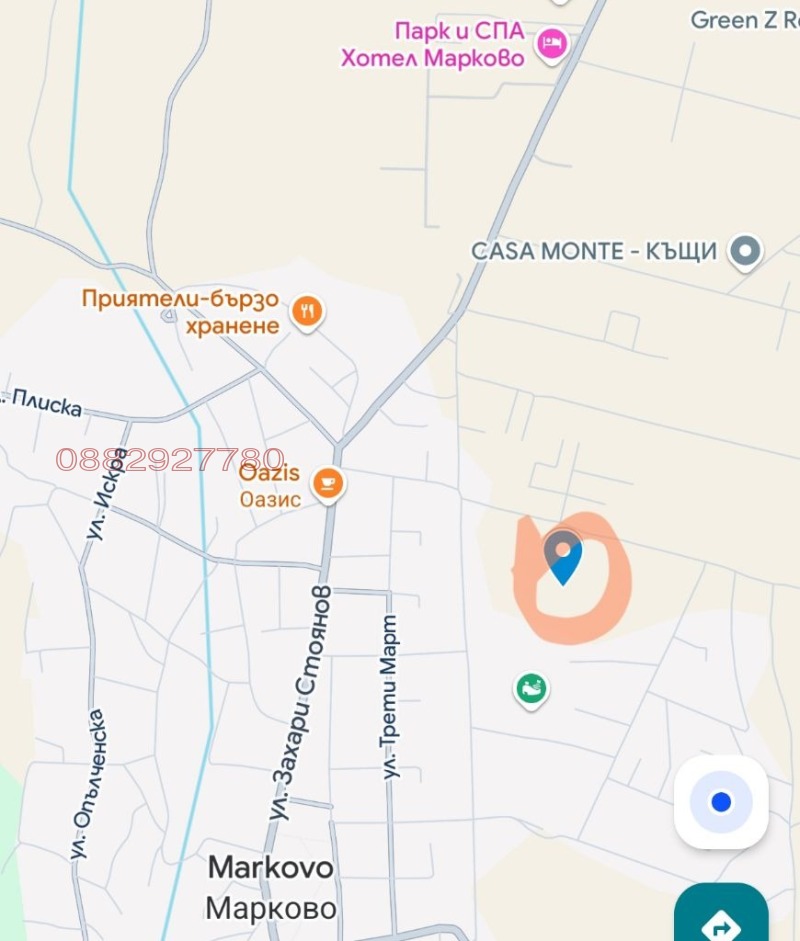Tap the teal Directions button
This screenshot has height=941, width=800.
tap(722, 917)
